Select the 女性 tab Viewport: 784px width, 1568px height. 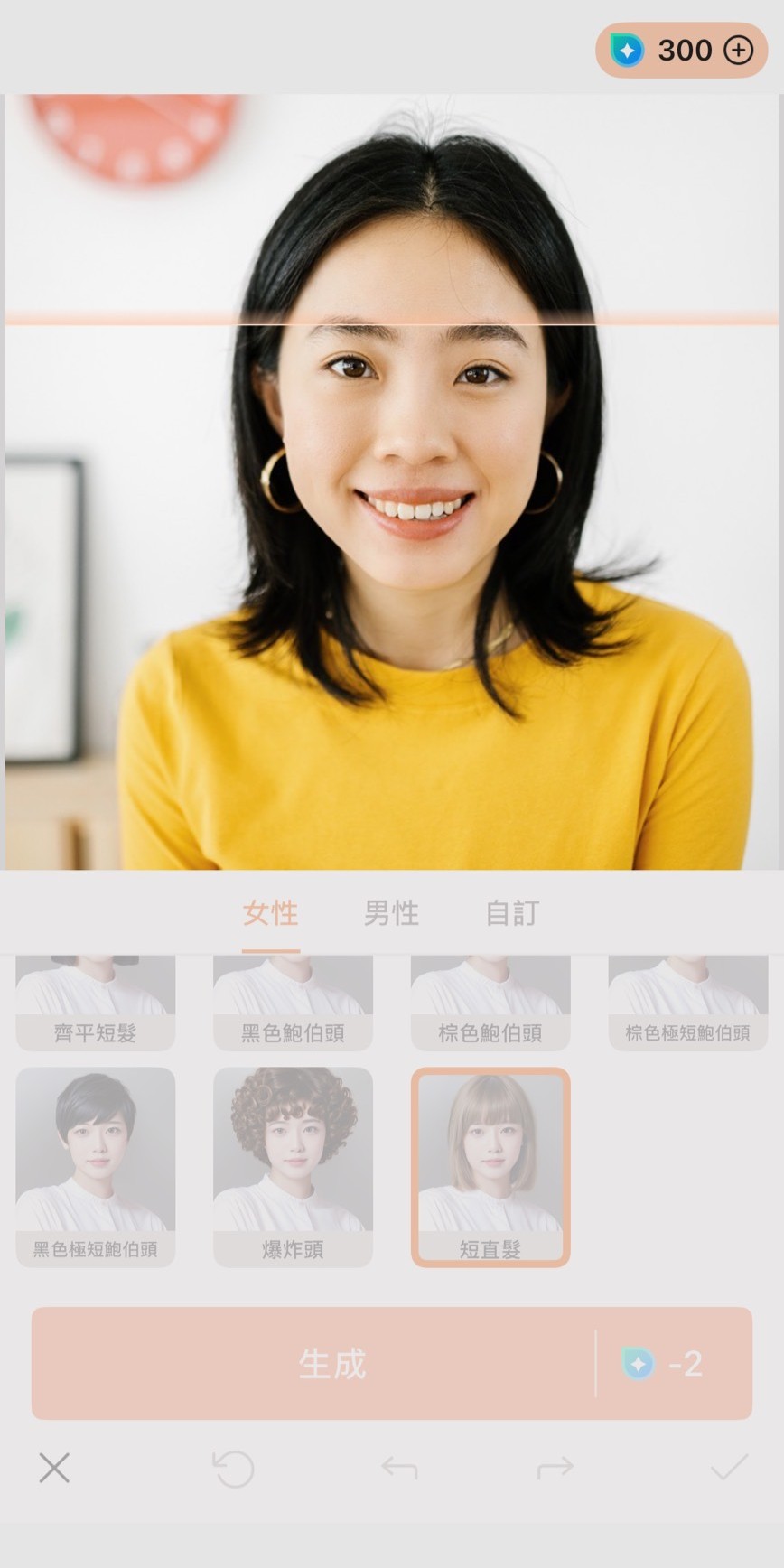click(x=270, y=914)
